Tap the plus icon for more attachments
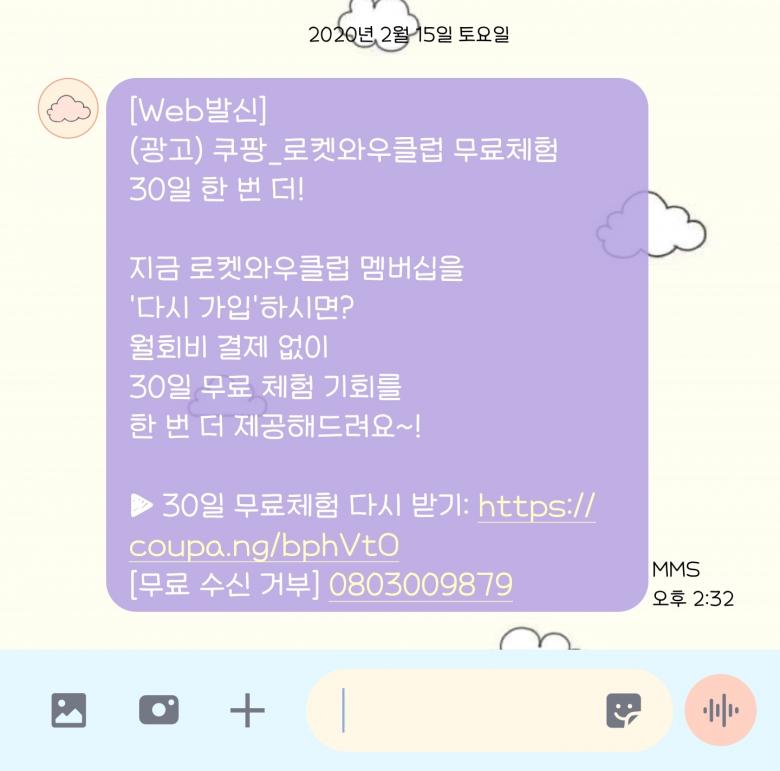780x771 pixels. pos(247,710)
